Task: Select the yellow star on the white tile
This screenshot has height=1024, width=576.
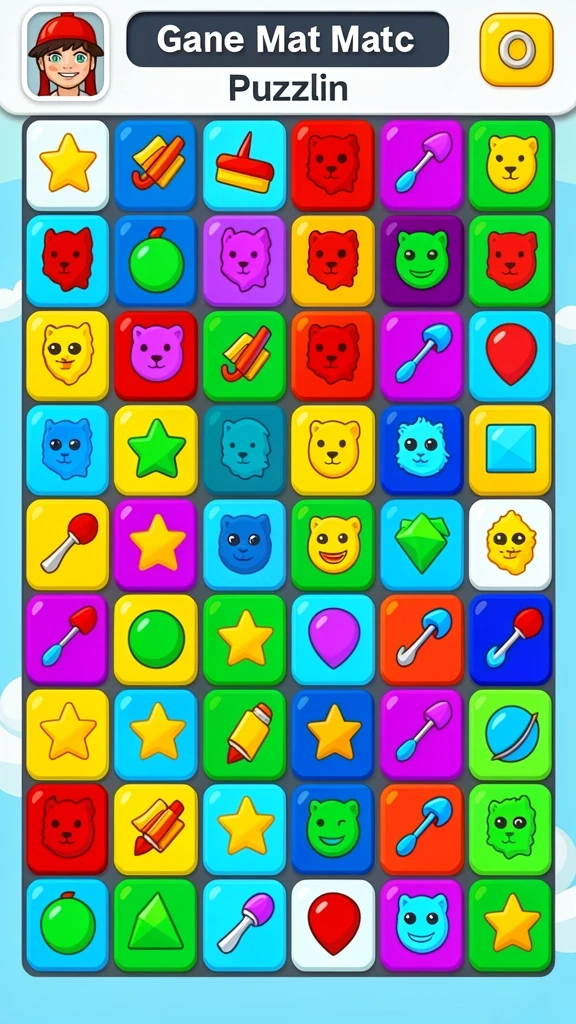Action: 67,165
